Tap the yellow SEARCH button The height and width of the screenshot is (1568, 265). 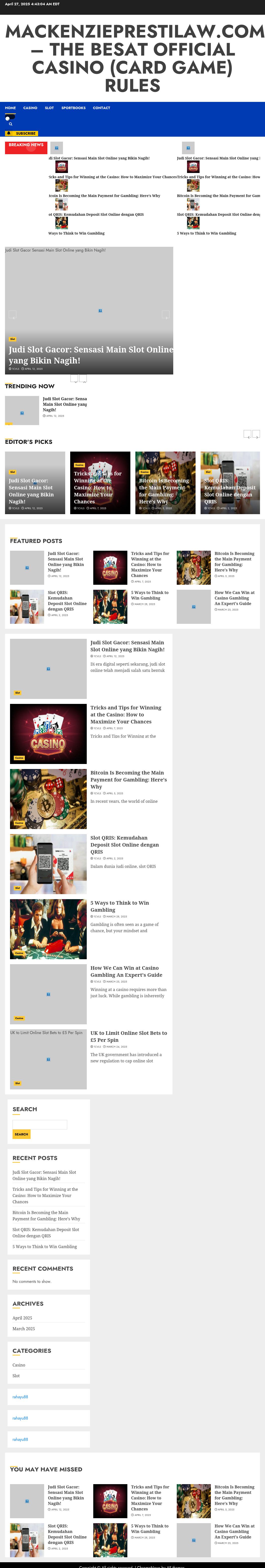21,1134
